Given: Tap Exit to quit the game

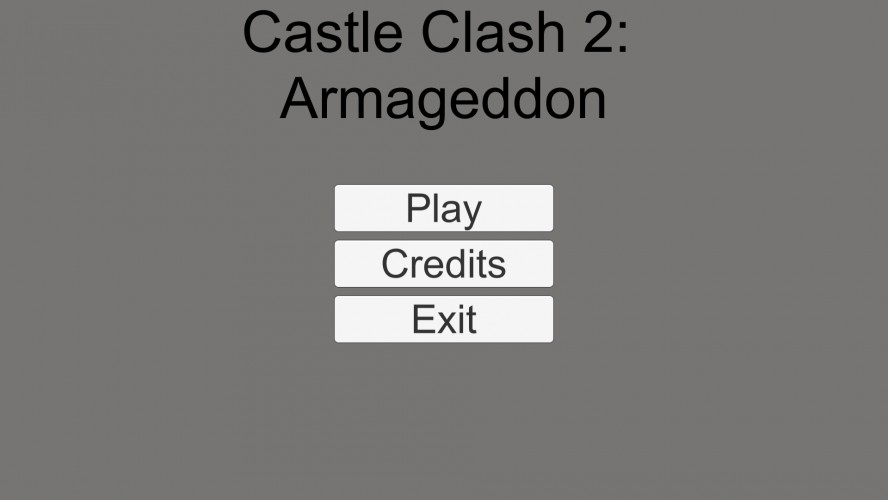Looking at the screenshot, I should pos(443,319).
